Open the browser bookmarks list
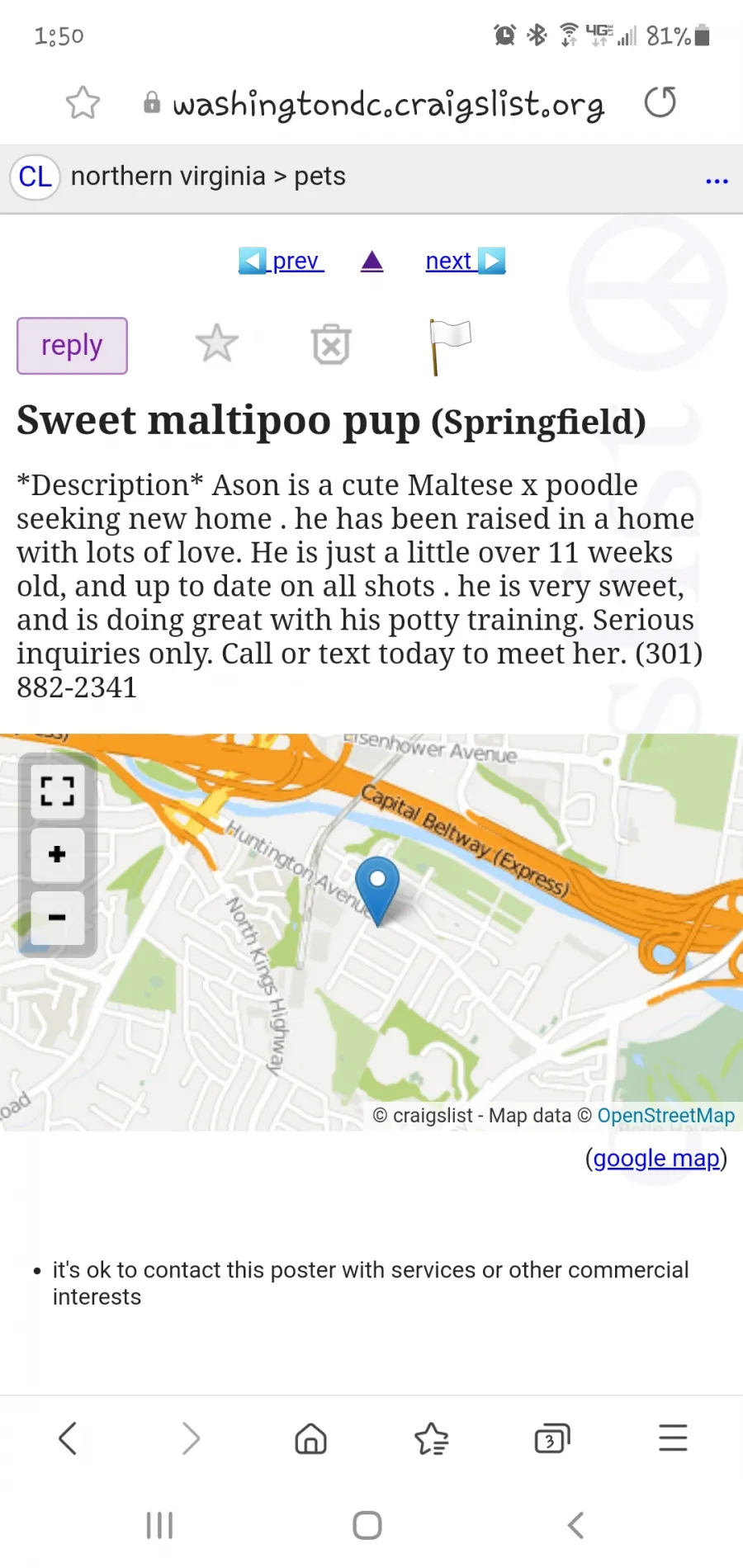 [431, 1438]
